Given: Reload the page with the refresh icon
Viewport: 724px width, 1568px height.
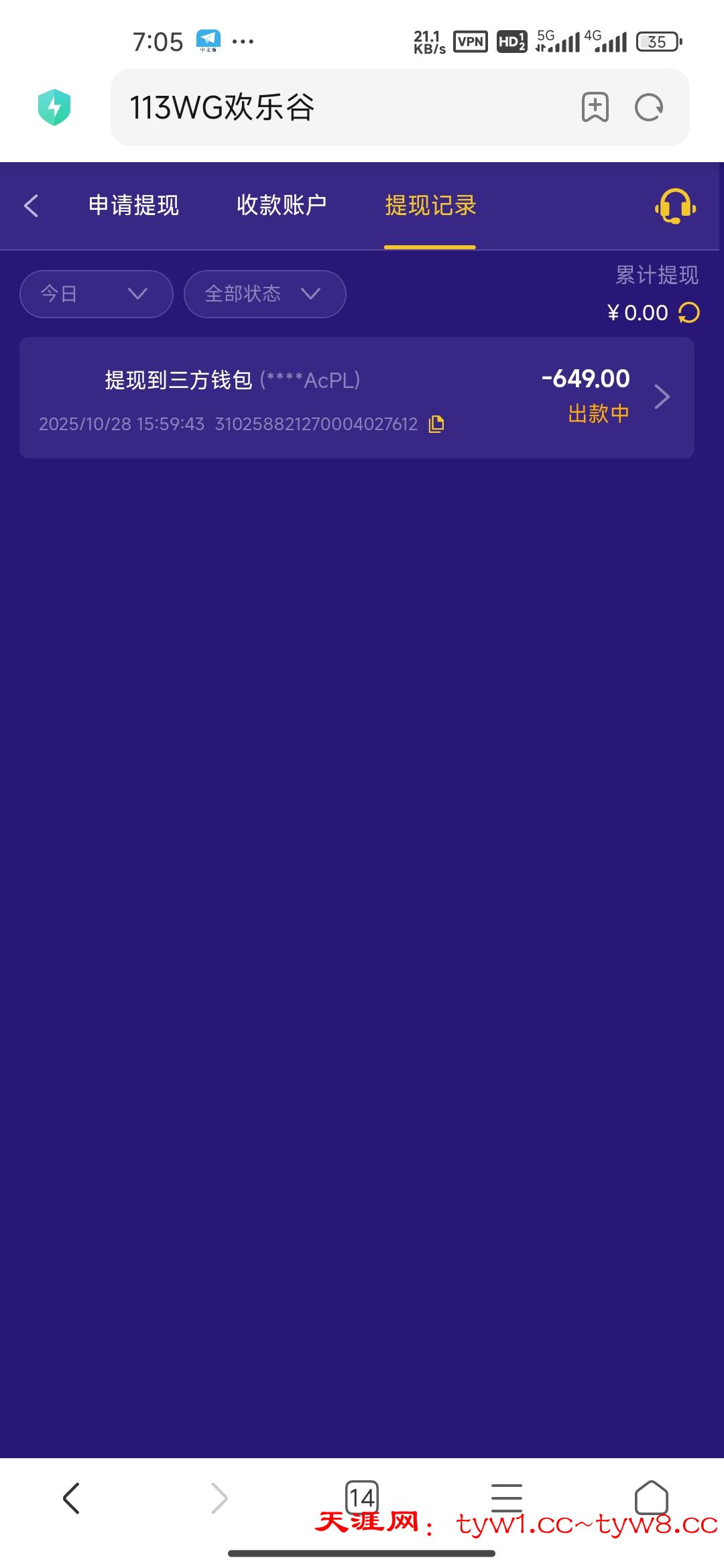Looking at the screenshot, I should tap(648, 107).
